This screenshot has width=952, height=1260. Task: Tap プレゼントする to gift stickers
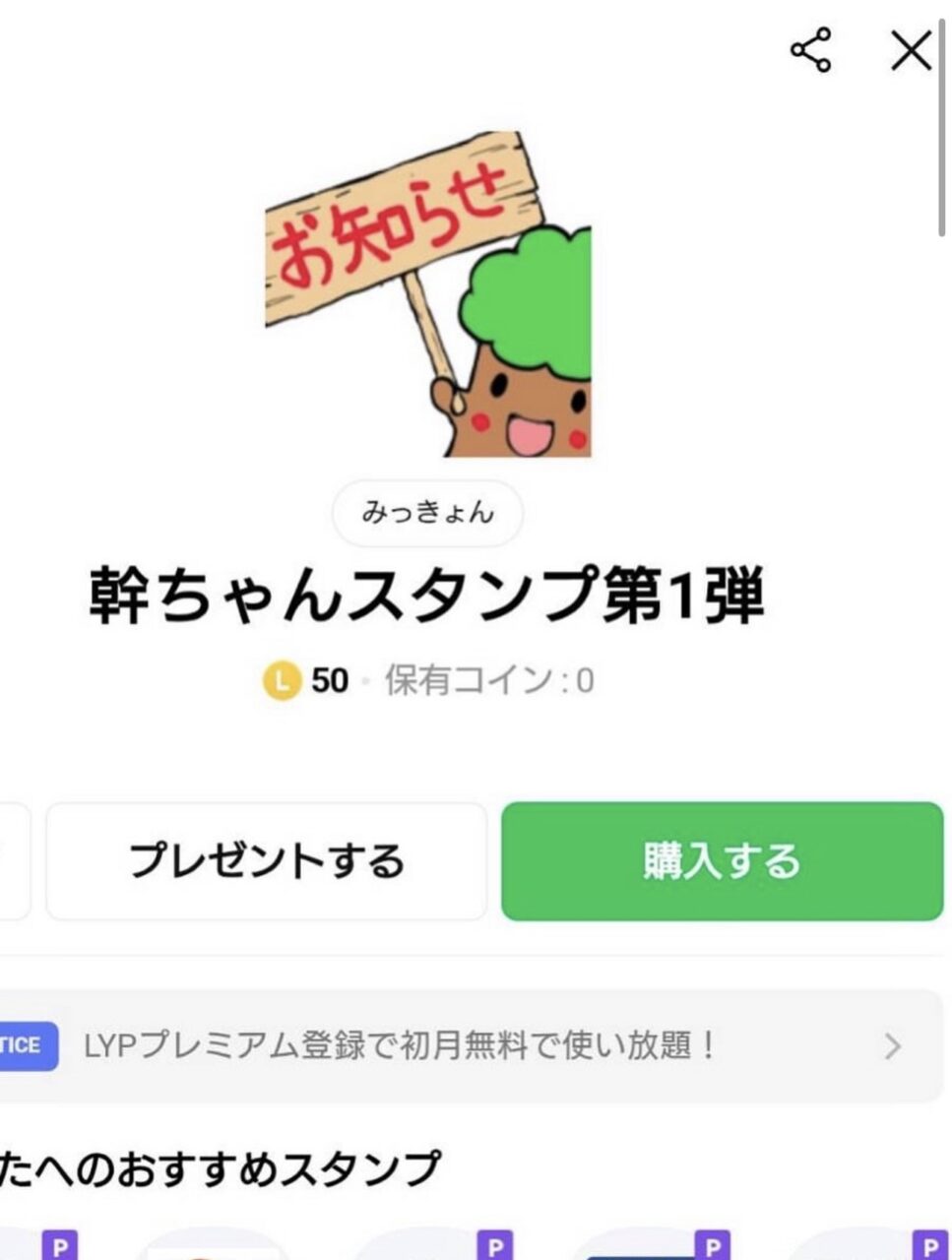[x=267, y=861]
